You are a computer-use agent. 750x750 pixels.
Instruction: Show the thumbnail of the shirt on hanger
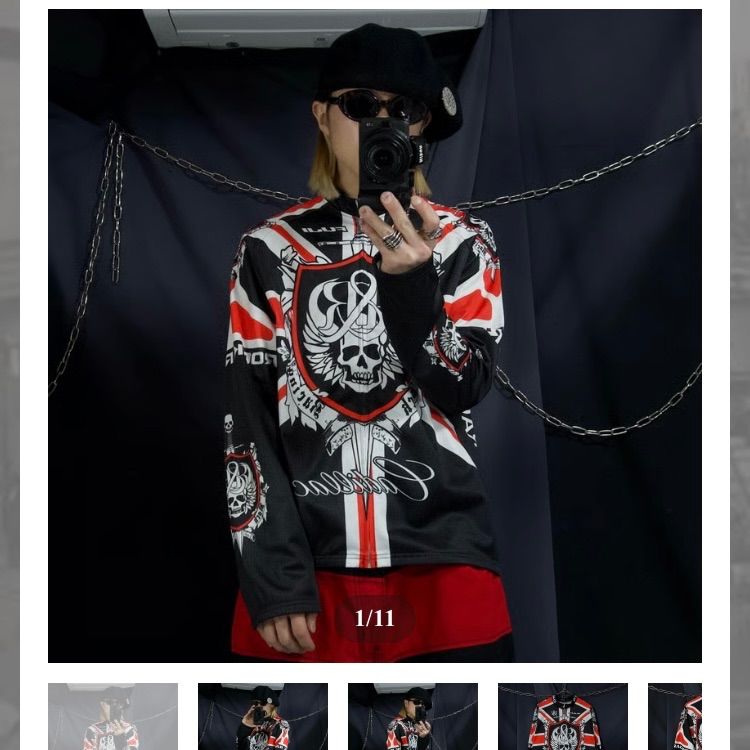(563, 716)
